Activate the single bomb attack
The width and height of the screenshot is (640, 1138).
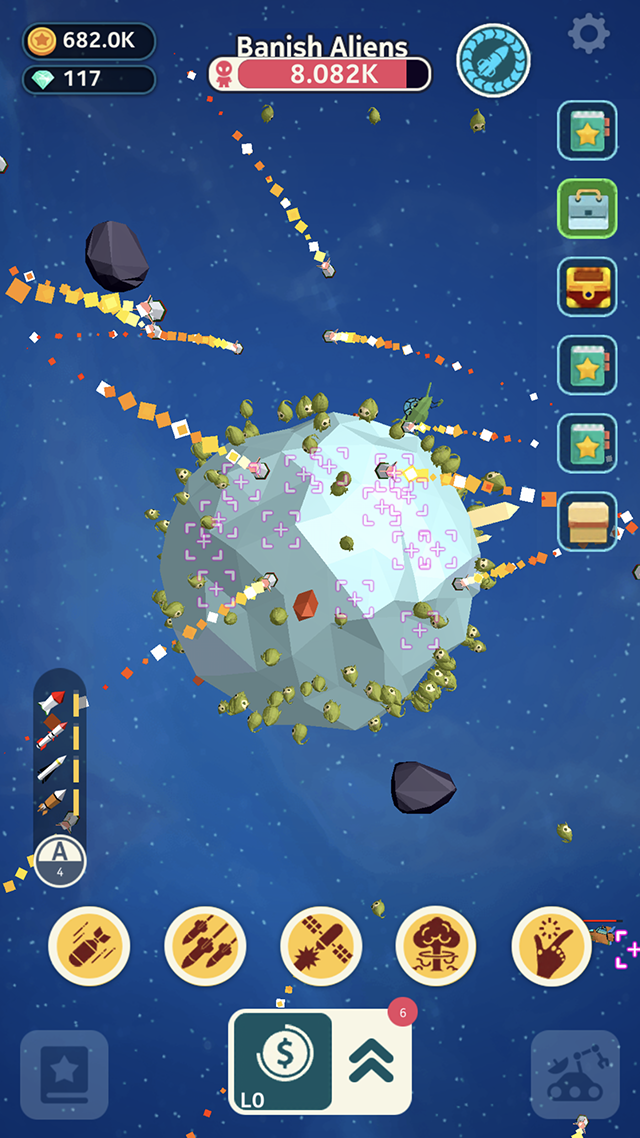coord(89,947)
